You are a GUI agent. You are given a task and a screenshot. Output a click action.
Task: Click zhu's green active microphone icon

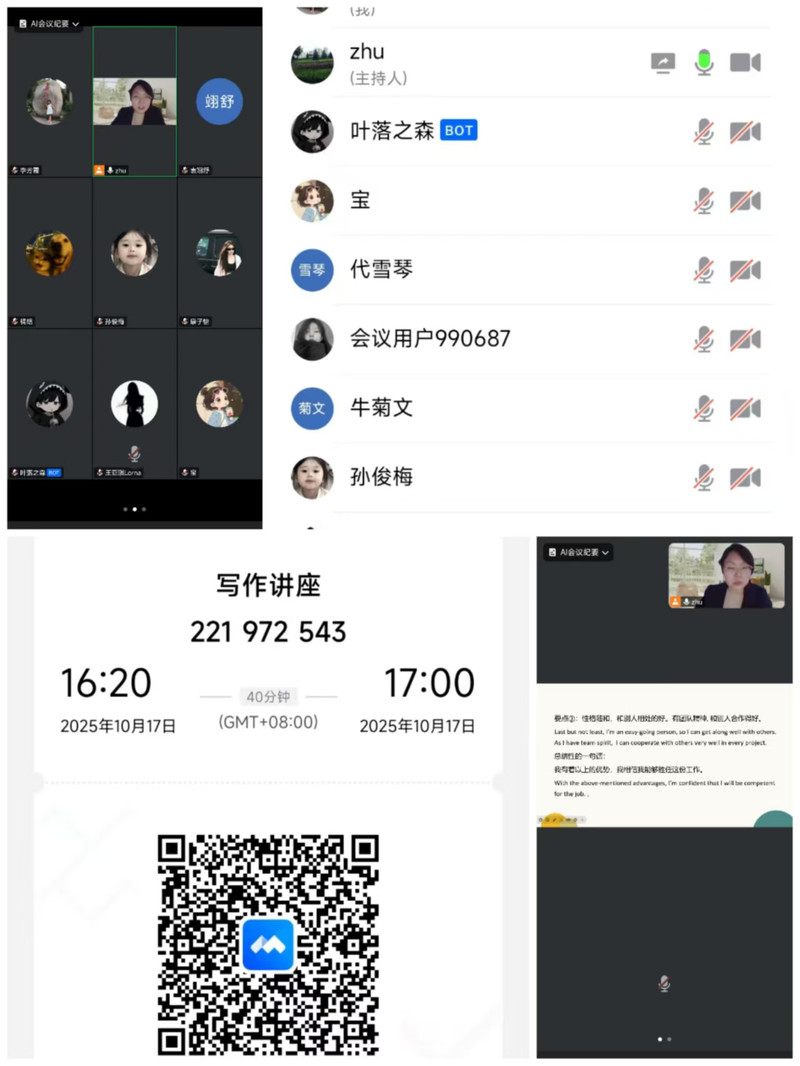pyautogui.click(x=702, y=63)
